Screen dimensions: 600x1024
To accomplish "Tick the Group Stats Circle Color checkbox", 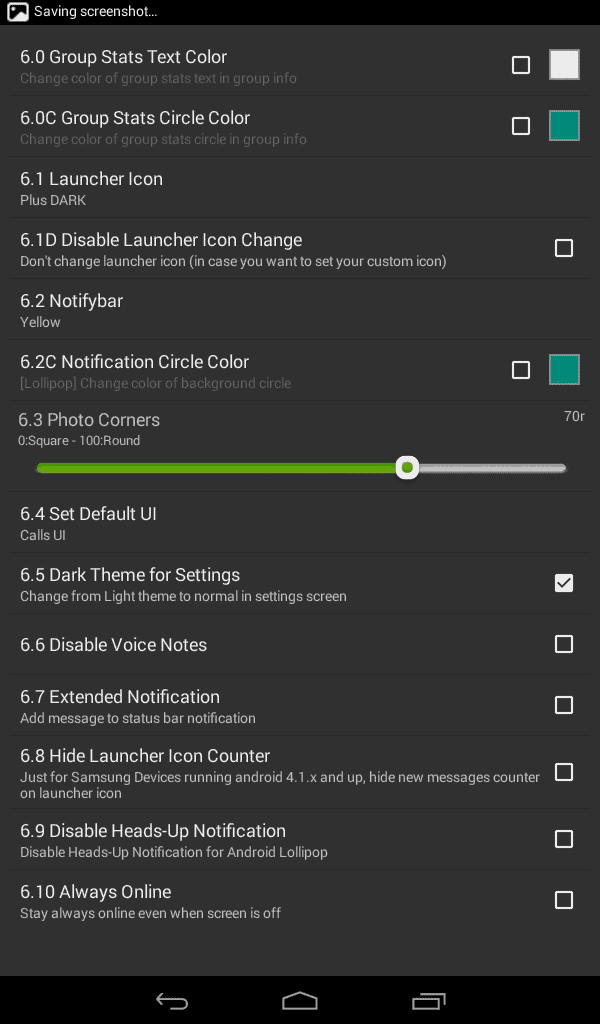I will pyautogui.click(x=520, y=126).
